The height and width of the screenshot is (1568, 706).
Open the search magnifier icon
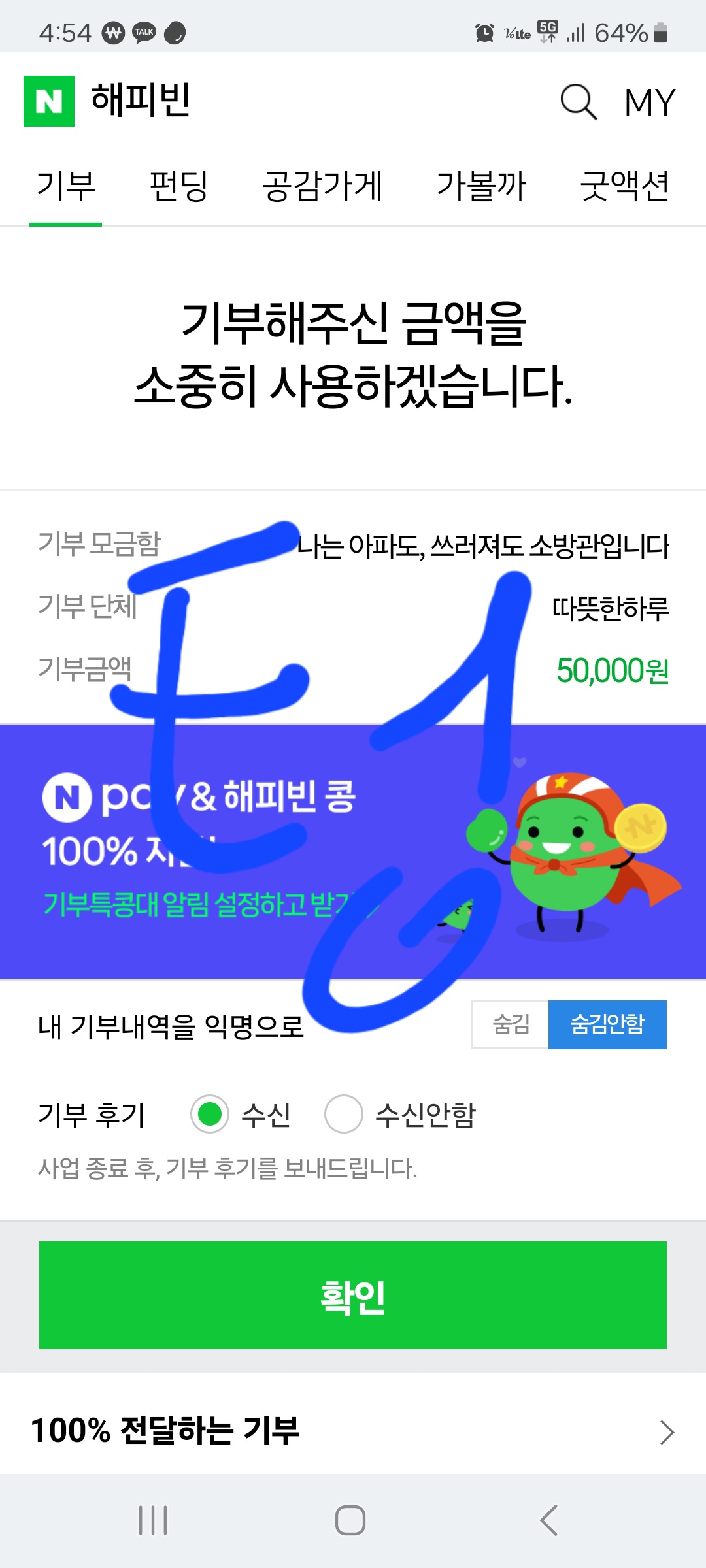579,102
